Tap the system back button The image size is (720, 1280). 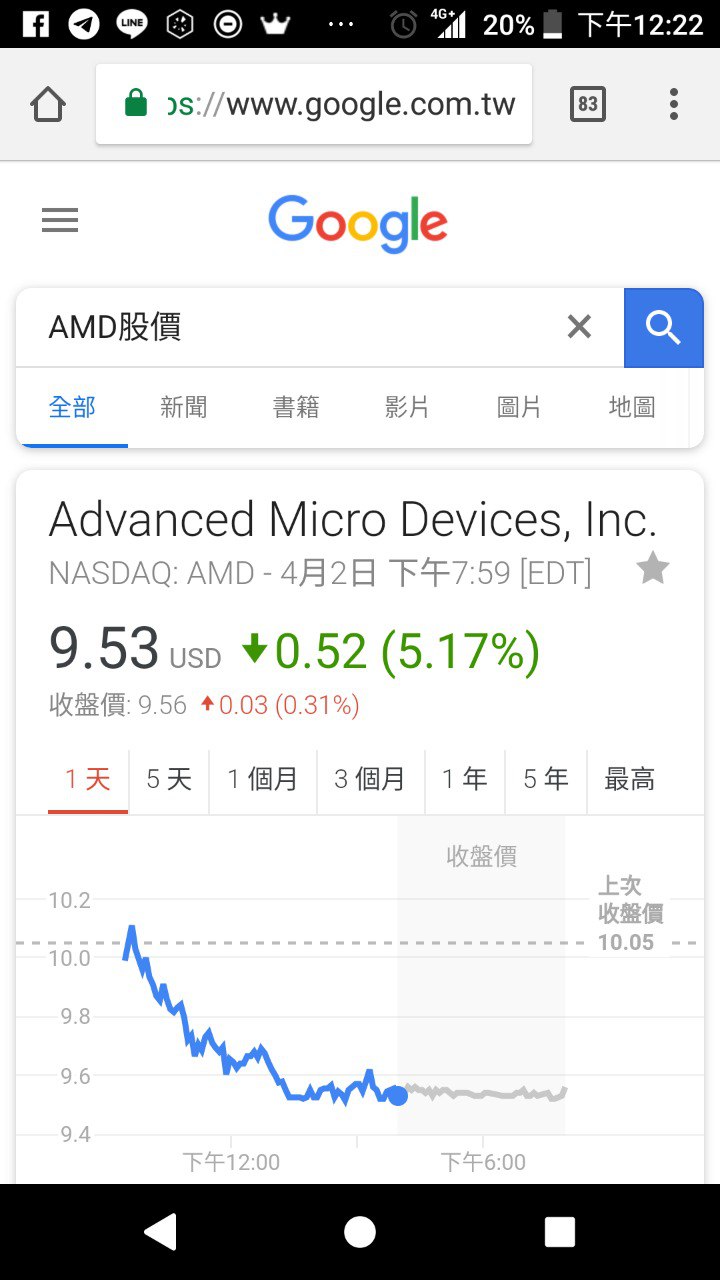[x=160, y=1232]
